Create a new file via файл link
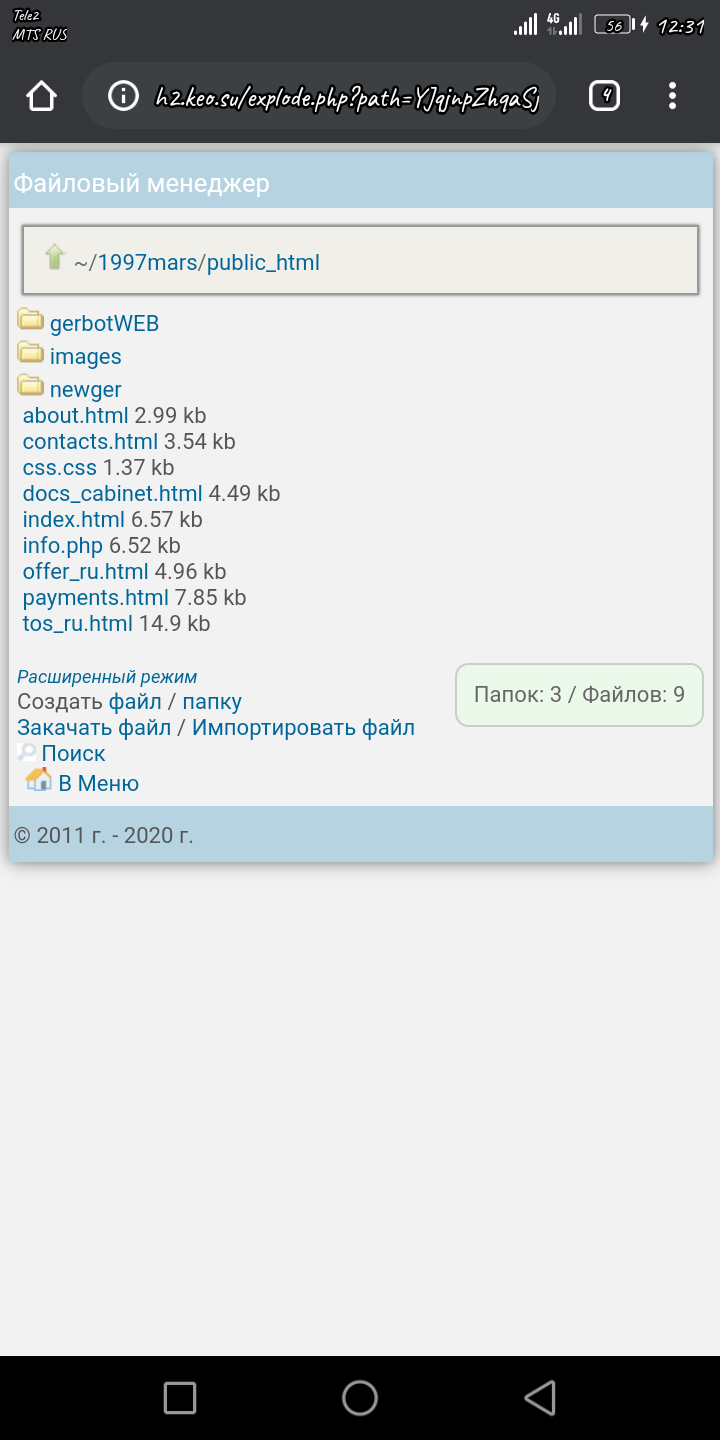 135,702
